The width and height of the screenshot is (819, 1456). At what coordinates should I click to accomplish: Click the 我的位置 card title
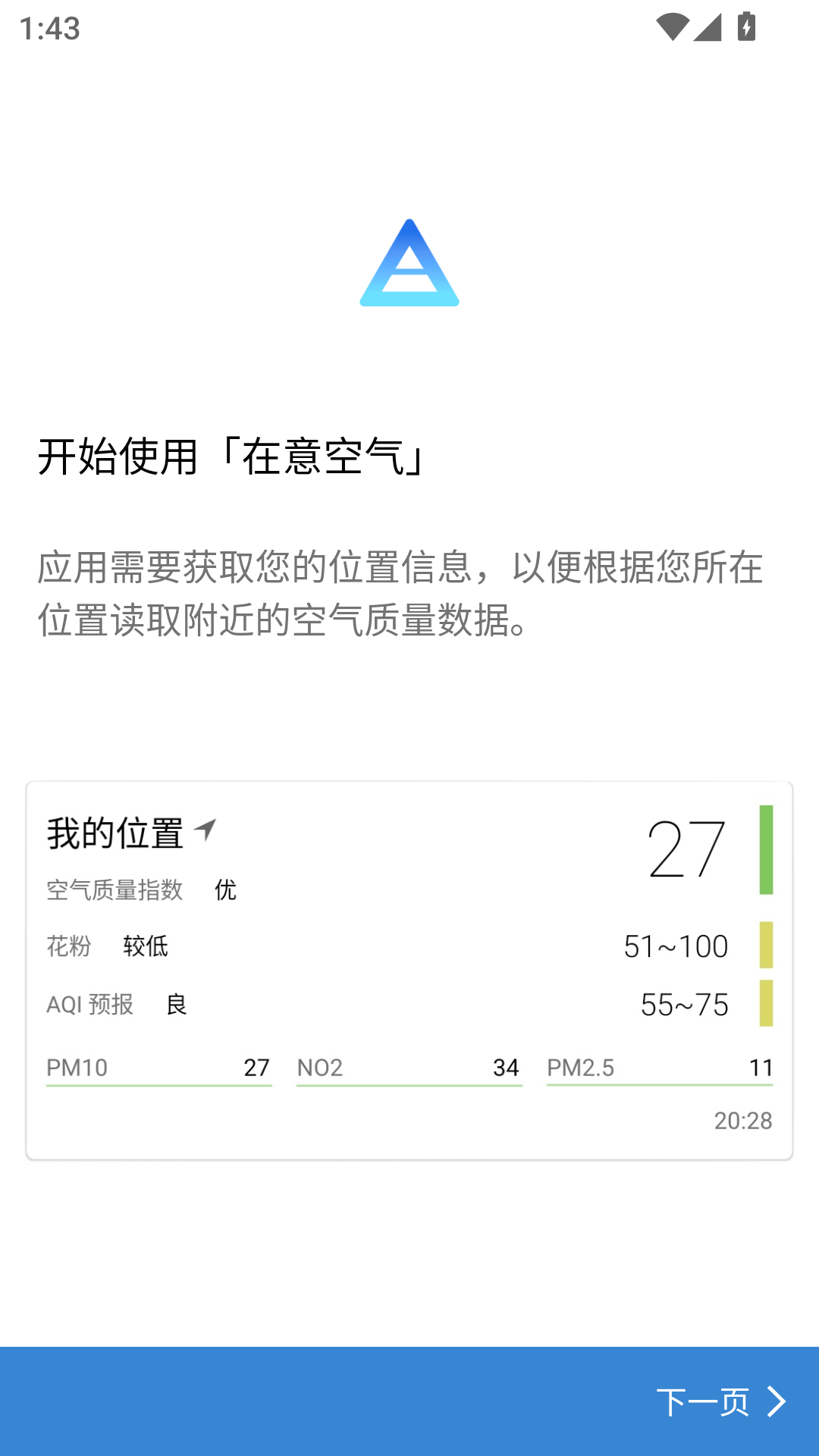(114, 831)
